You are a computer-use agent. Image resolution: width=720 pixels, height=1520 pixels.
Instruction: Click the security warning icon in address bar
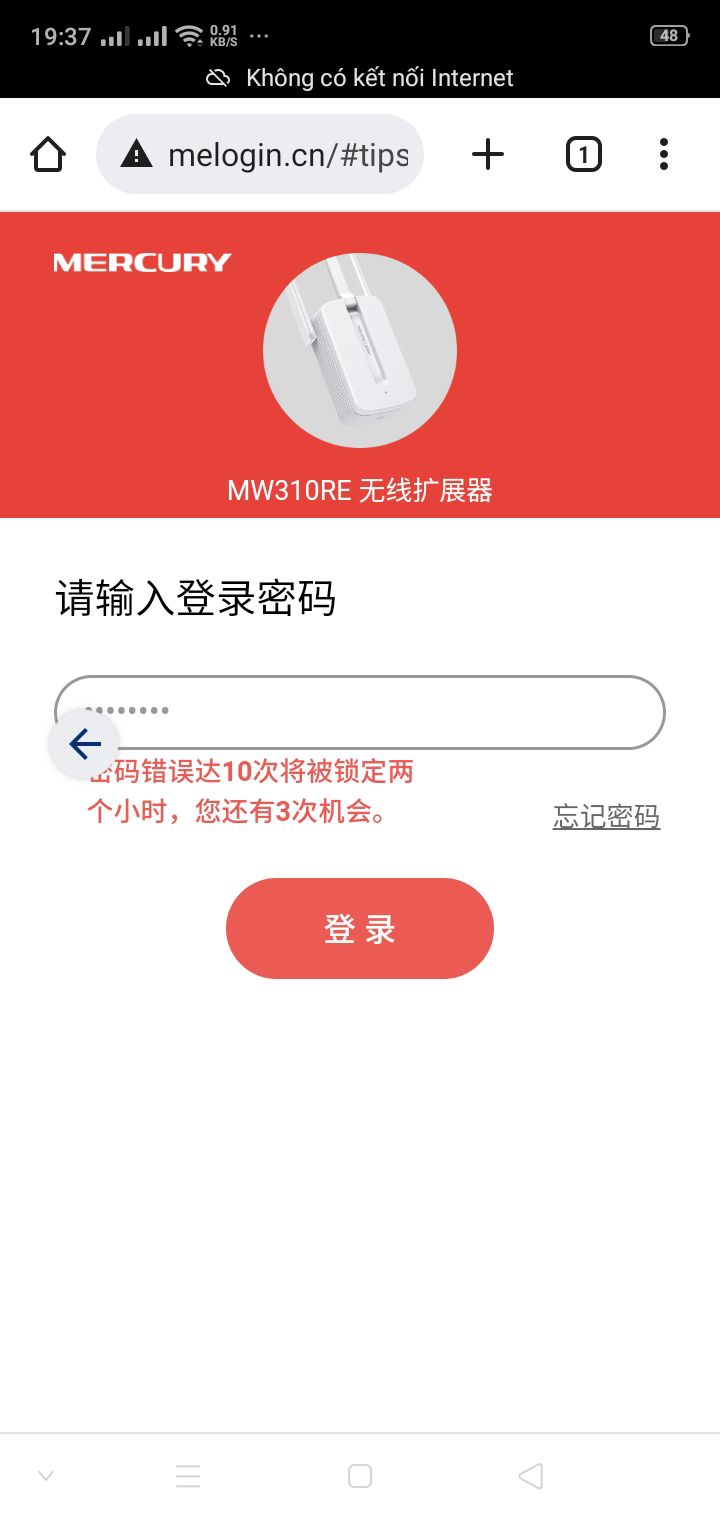click(134, 154)
